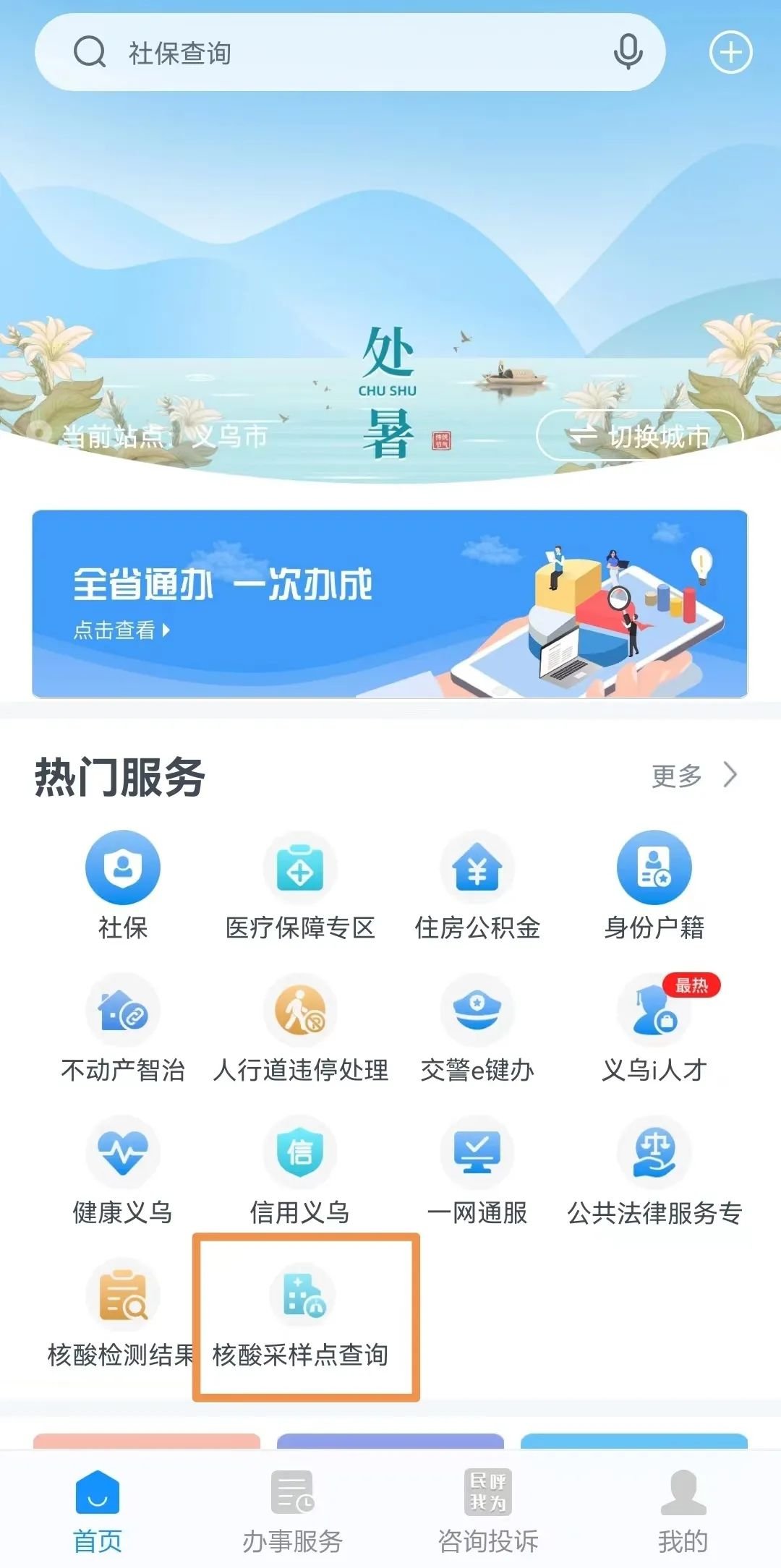Screen dimensions: 781x1568
Task: Open the 全省通办 一次办成 banner
Action: pyautogui.click(x=390, y=604)
